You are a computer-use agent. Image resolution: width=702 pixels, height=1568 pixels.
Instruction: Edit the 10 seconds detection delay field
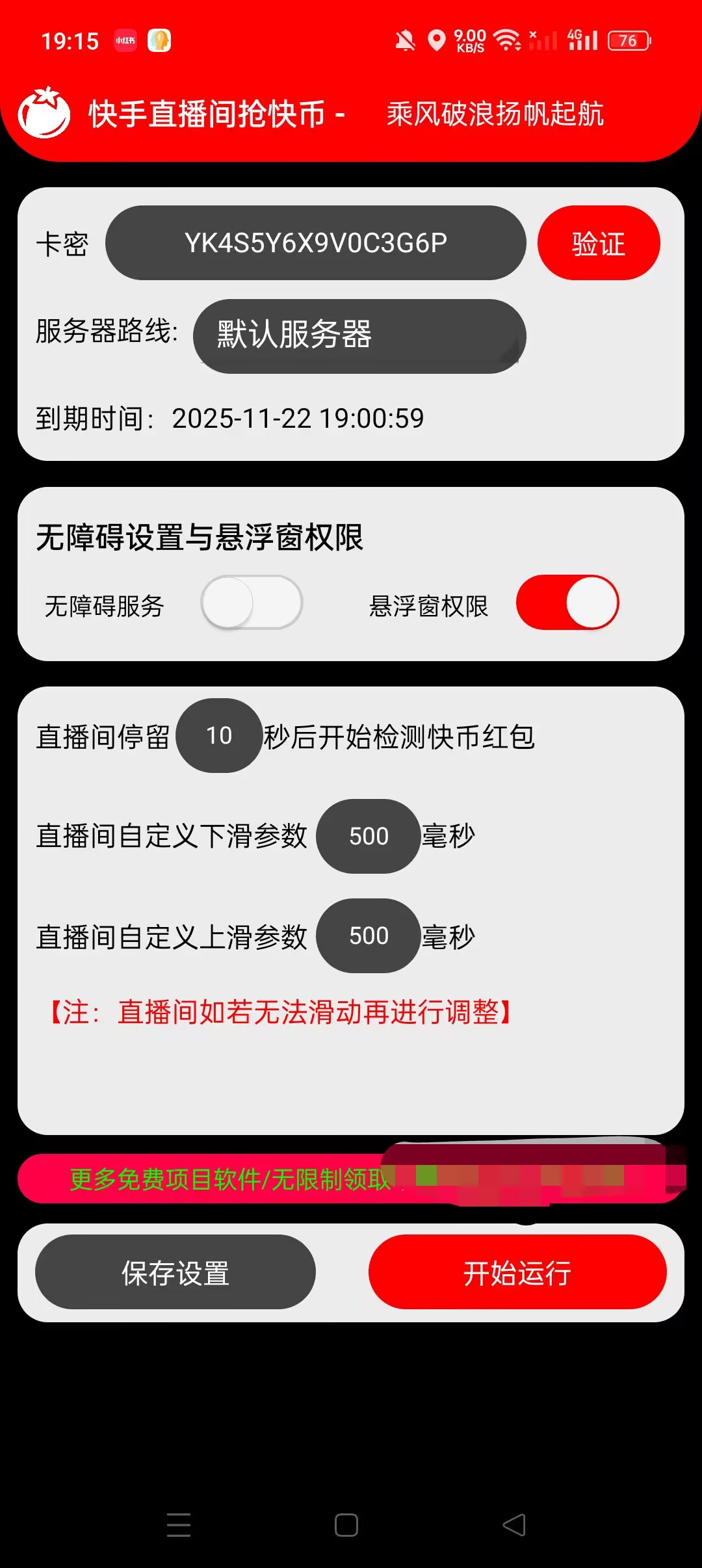[218, 736]
